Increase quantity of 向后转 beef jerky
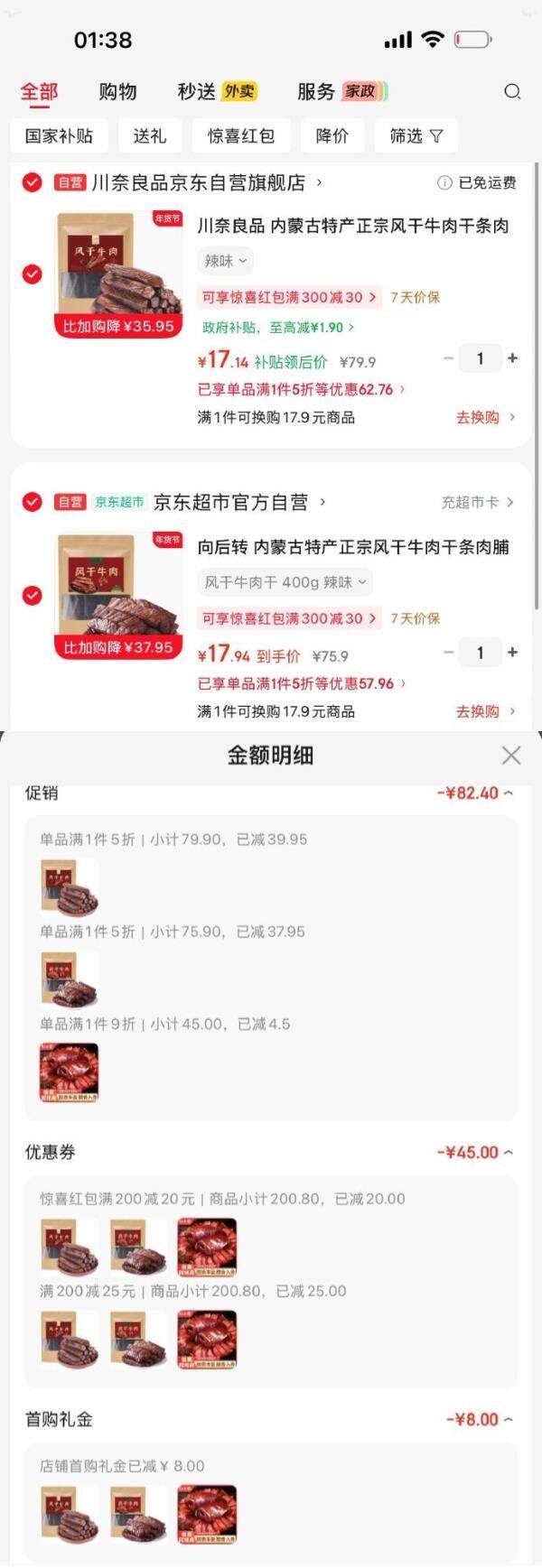The width and height of the screenshot is (542, 1568). pyautogui.click(x=512, y=653)
